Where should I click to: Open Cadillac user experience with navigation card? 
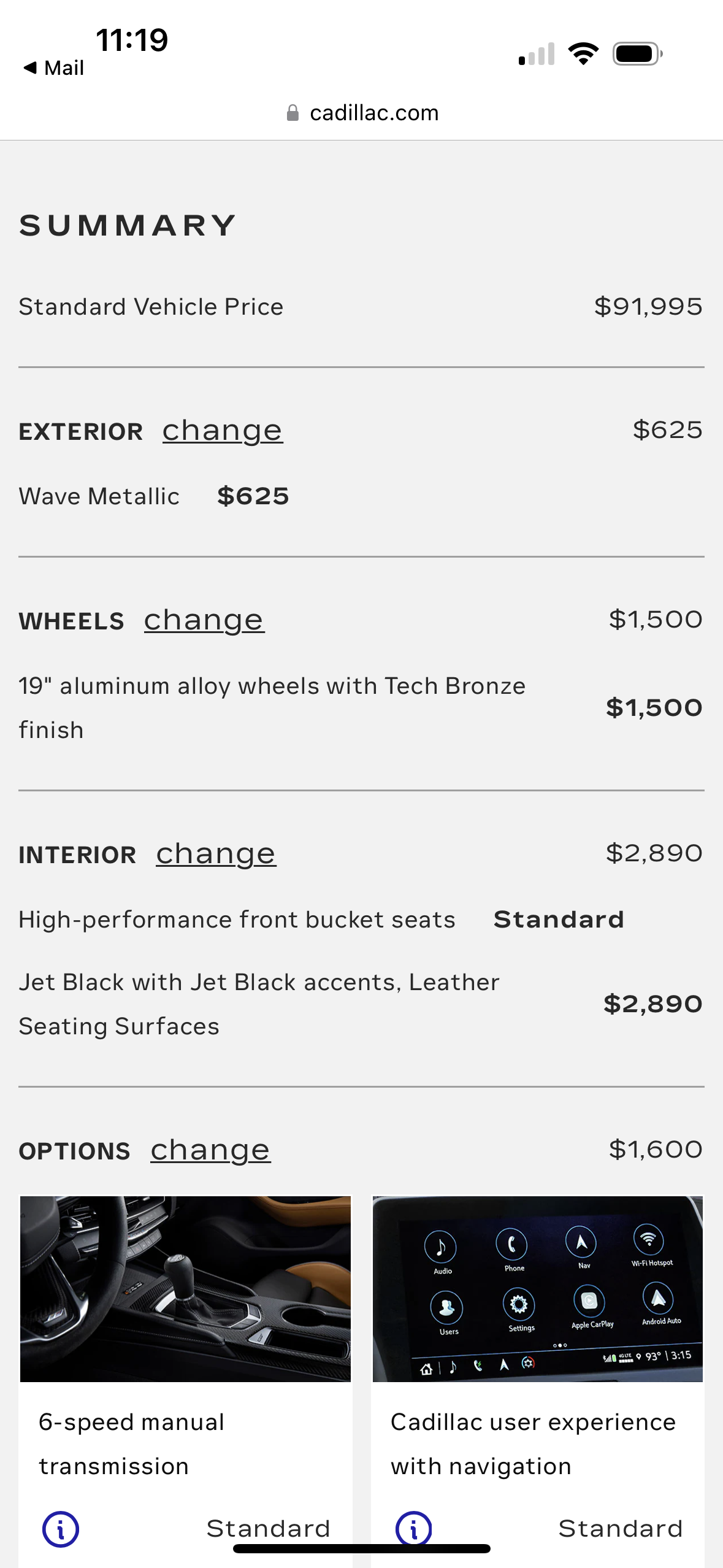tap(538, 1382)
